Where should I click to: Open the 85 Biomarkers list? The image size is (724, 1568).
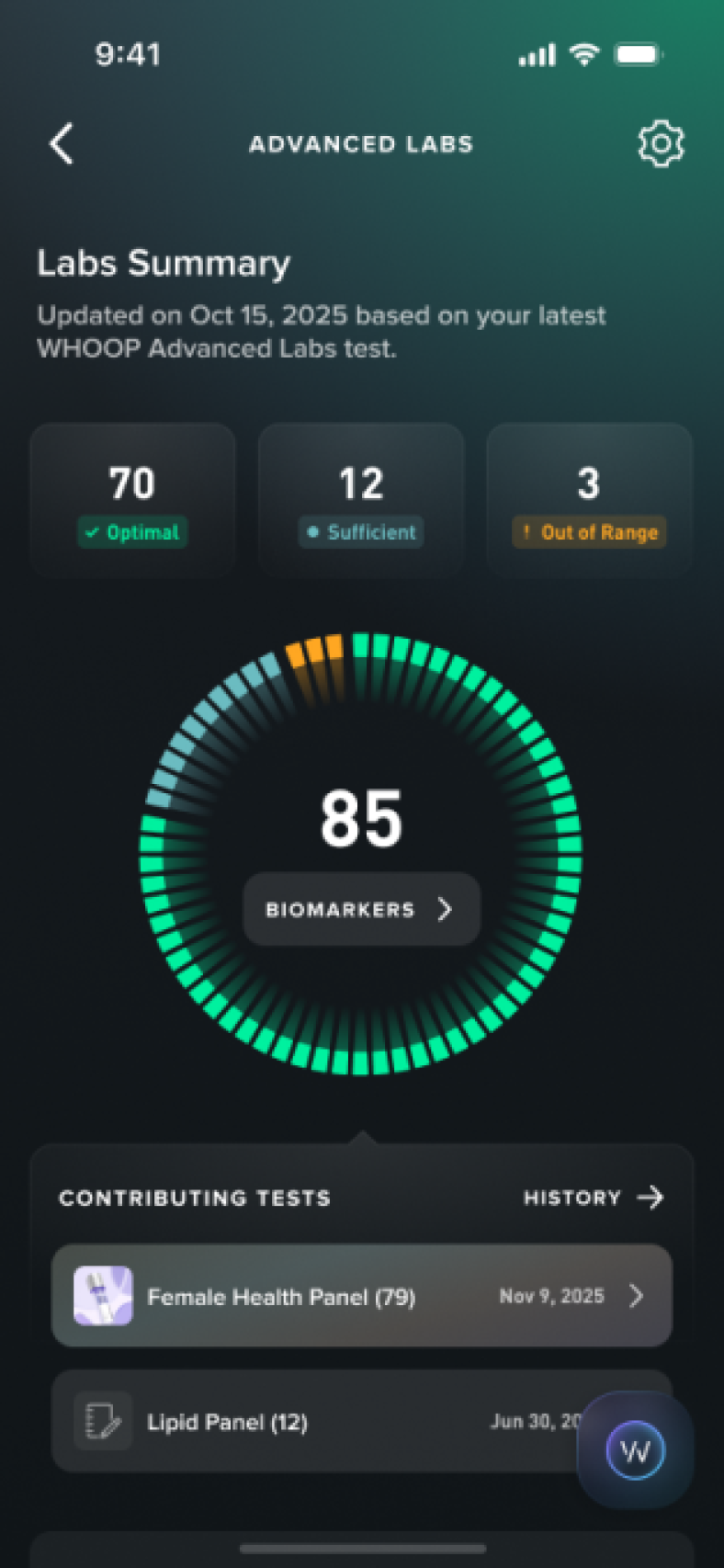(361, 909)
